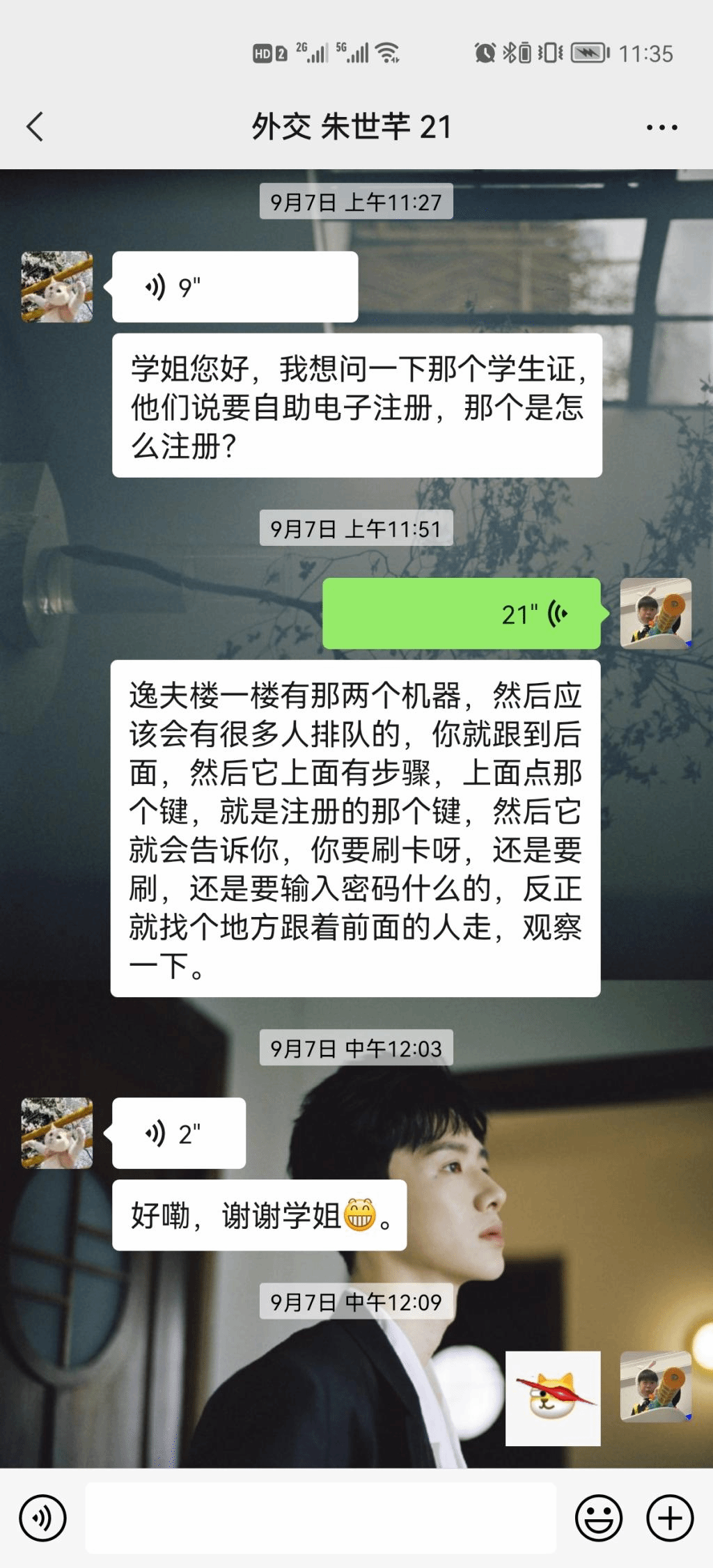Open the emoji picker

tap(598, 1518)
